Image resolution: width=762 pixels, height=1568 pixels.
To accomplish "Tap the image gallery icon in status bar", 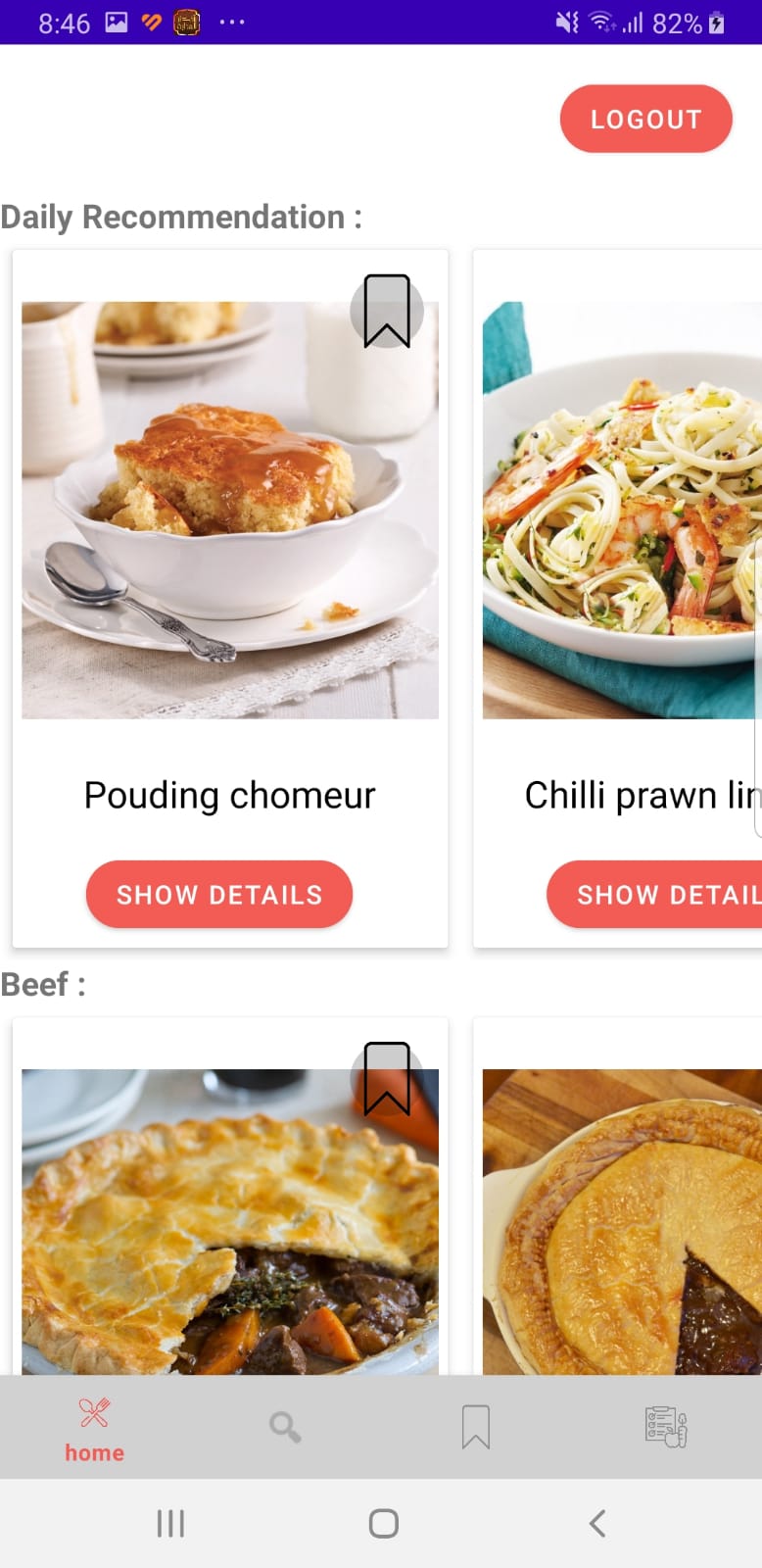I will coord(117,22).
